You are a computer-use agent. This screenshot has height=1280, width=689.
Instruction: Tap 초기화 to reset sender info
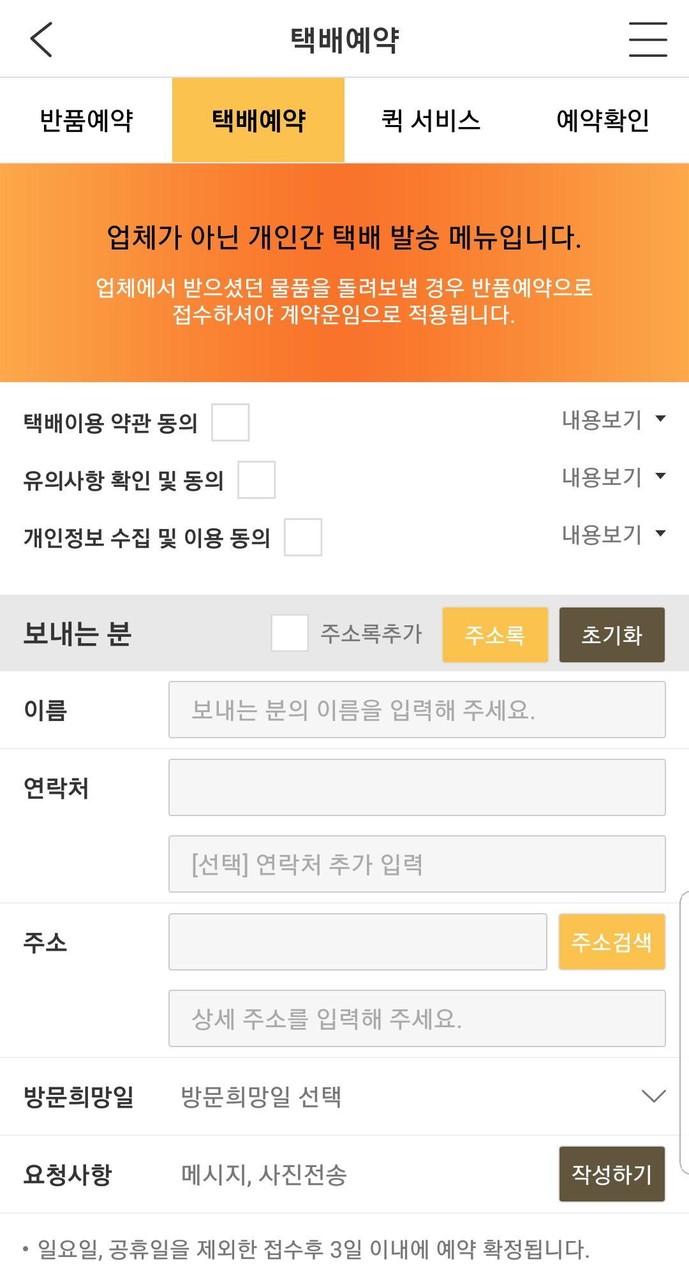611,635
